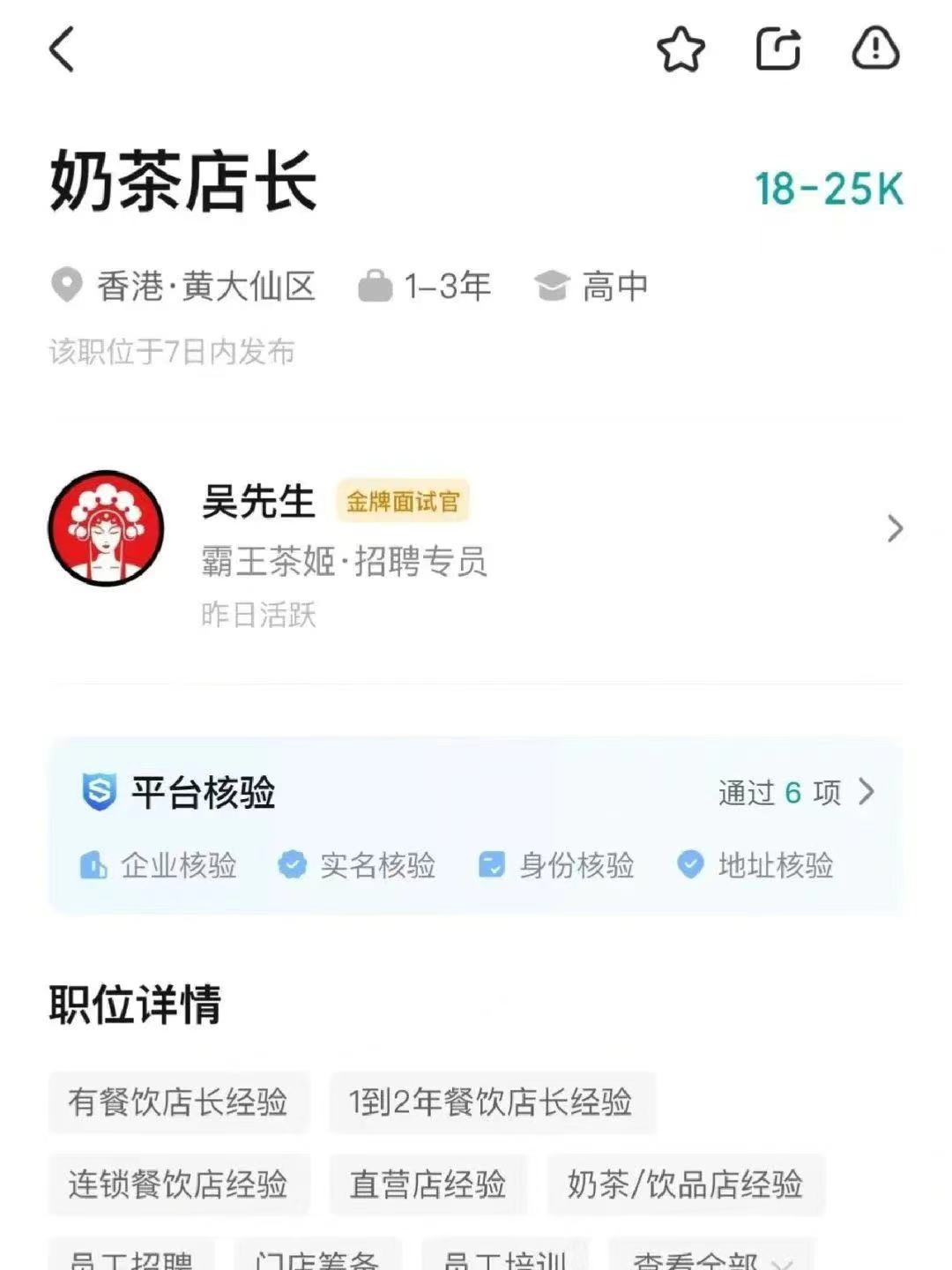Share this job posting
This screenshot has height=1270, width=952.
click(778, 49)
